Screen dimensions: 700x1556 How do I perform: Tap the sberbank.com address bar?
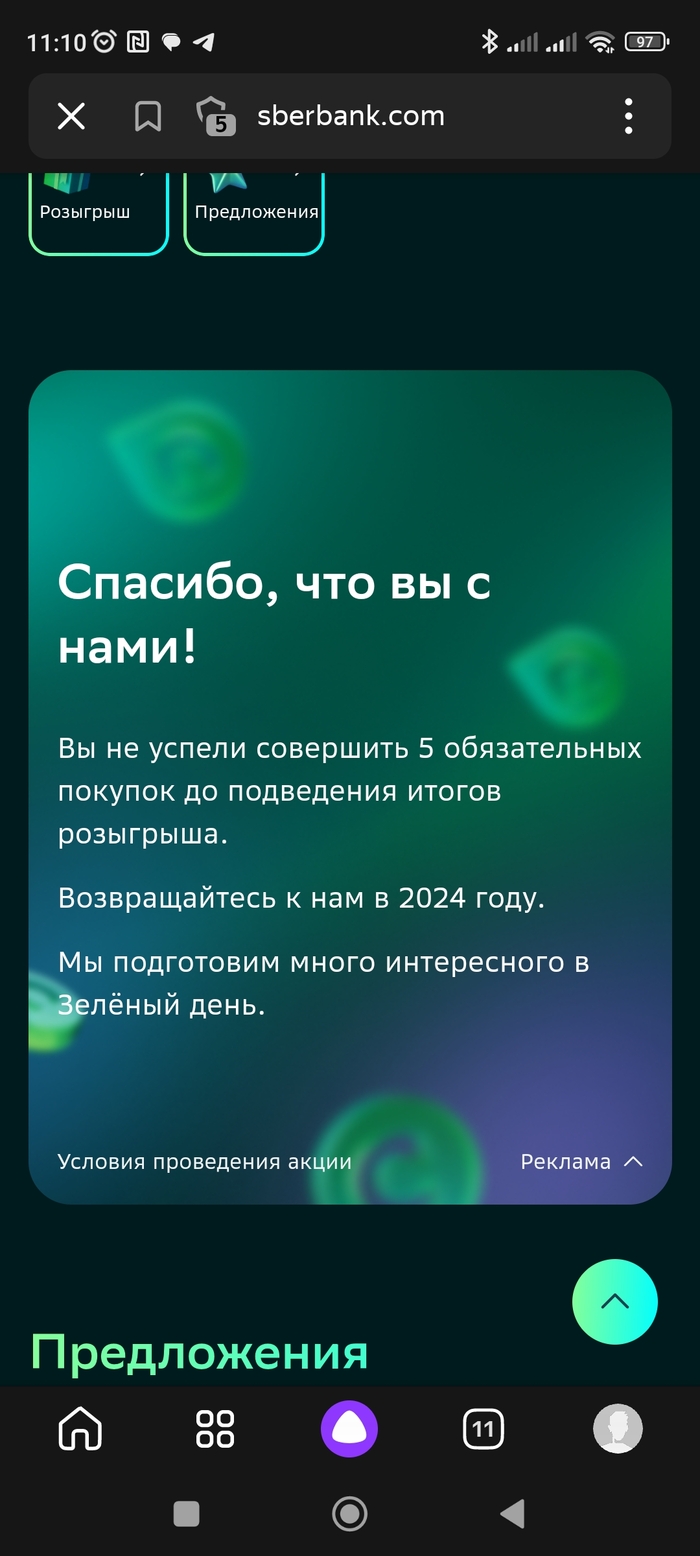(x=350, y=117)
